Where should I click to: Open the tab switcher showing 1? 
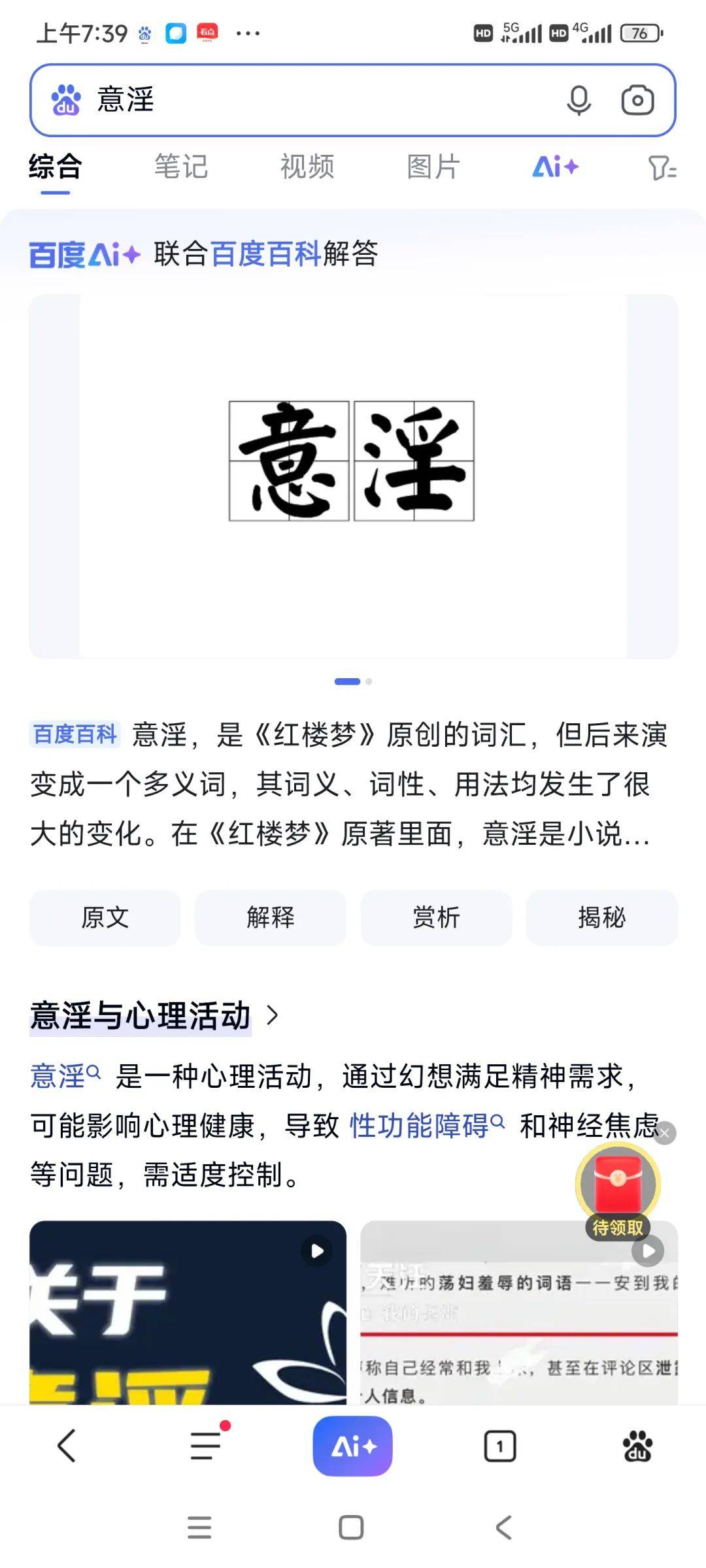click(500, 1446)
